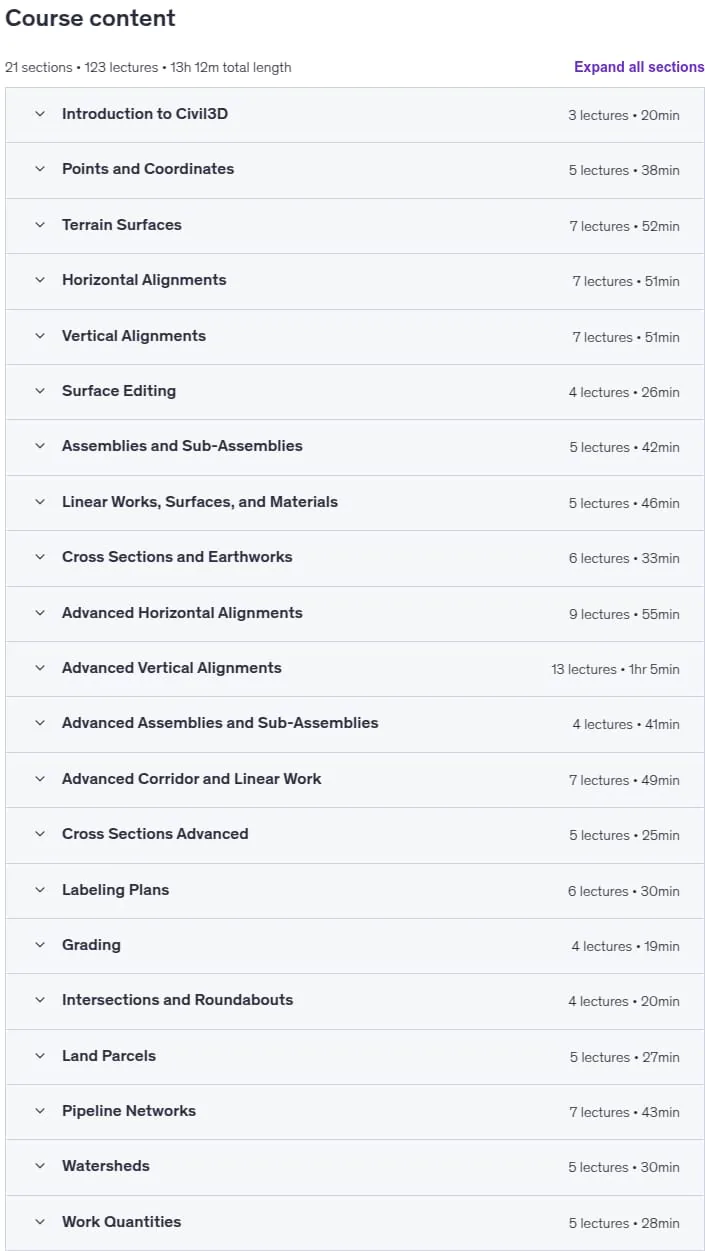Expand all sections of the course
705x1251 pixels.
pos(639,67)
